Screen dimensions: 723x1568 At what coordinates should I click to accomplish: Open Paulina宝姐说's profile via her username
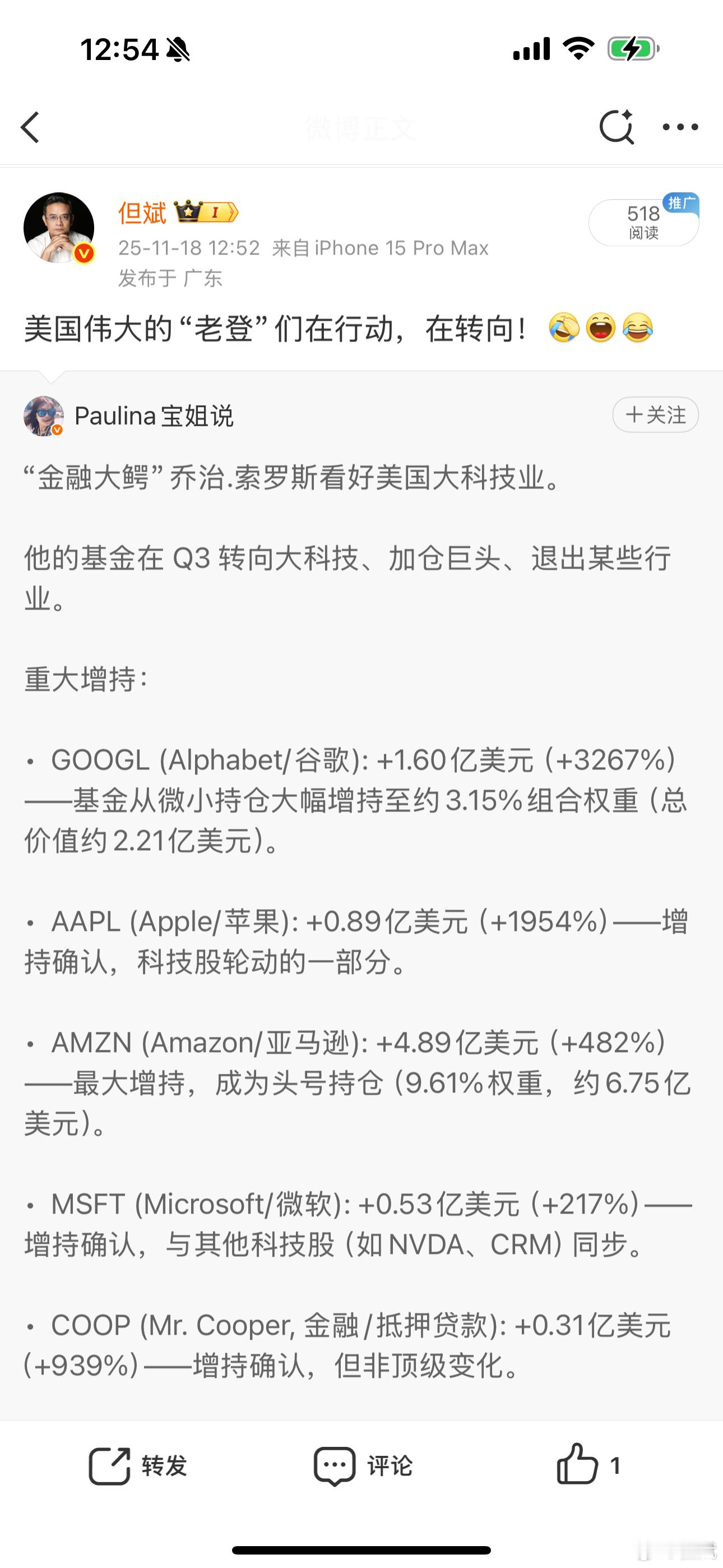[154, 416]
